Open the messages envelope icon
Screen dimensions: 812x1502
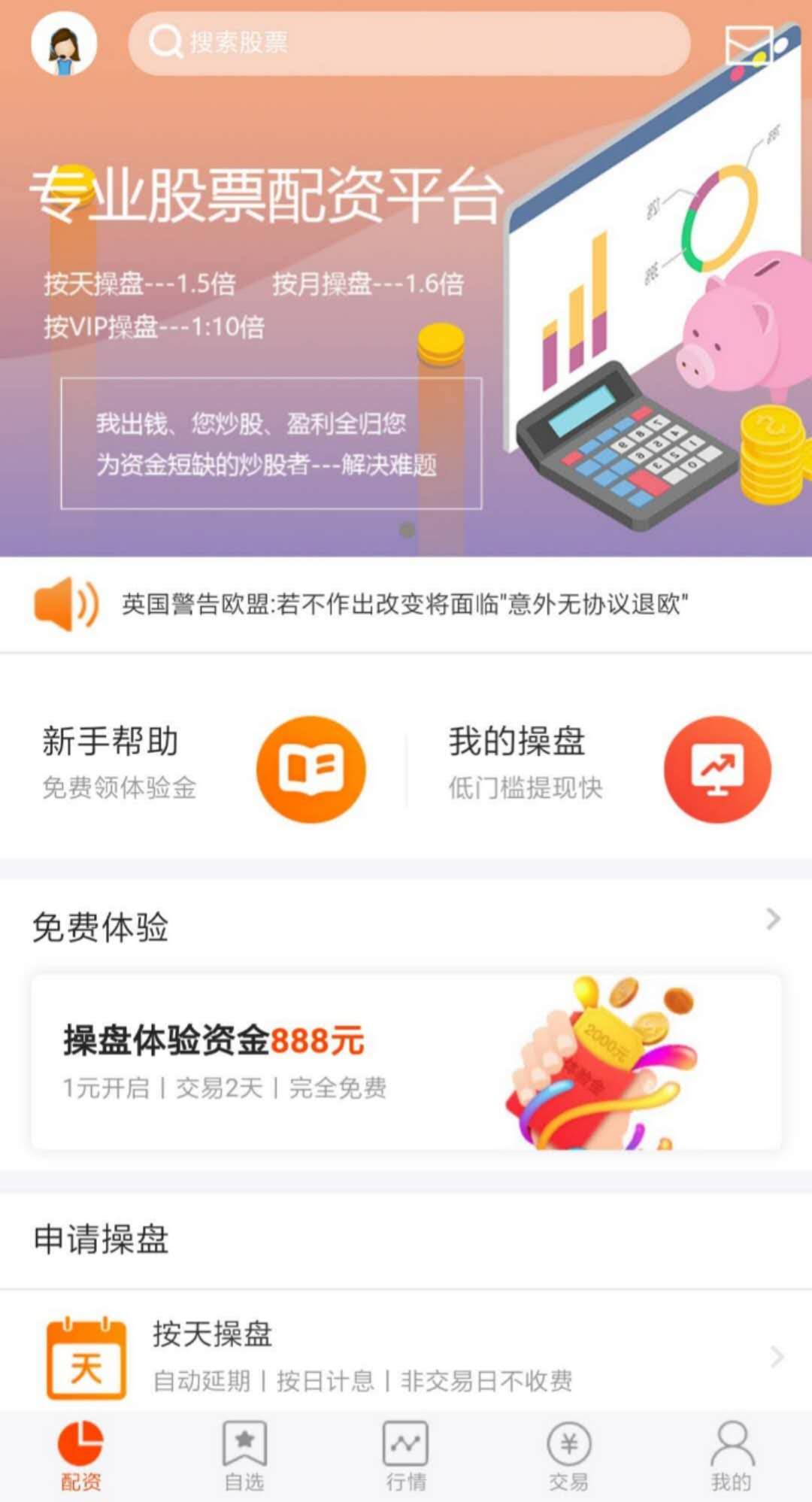(749, 47)
